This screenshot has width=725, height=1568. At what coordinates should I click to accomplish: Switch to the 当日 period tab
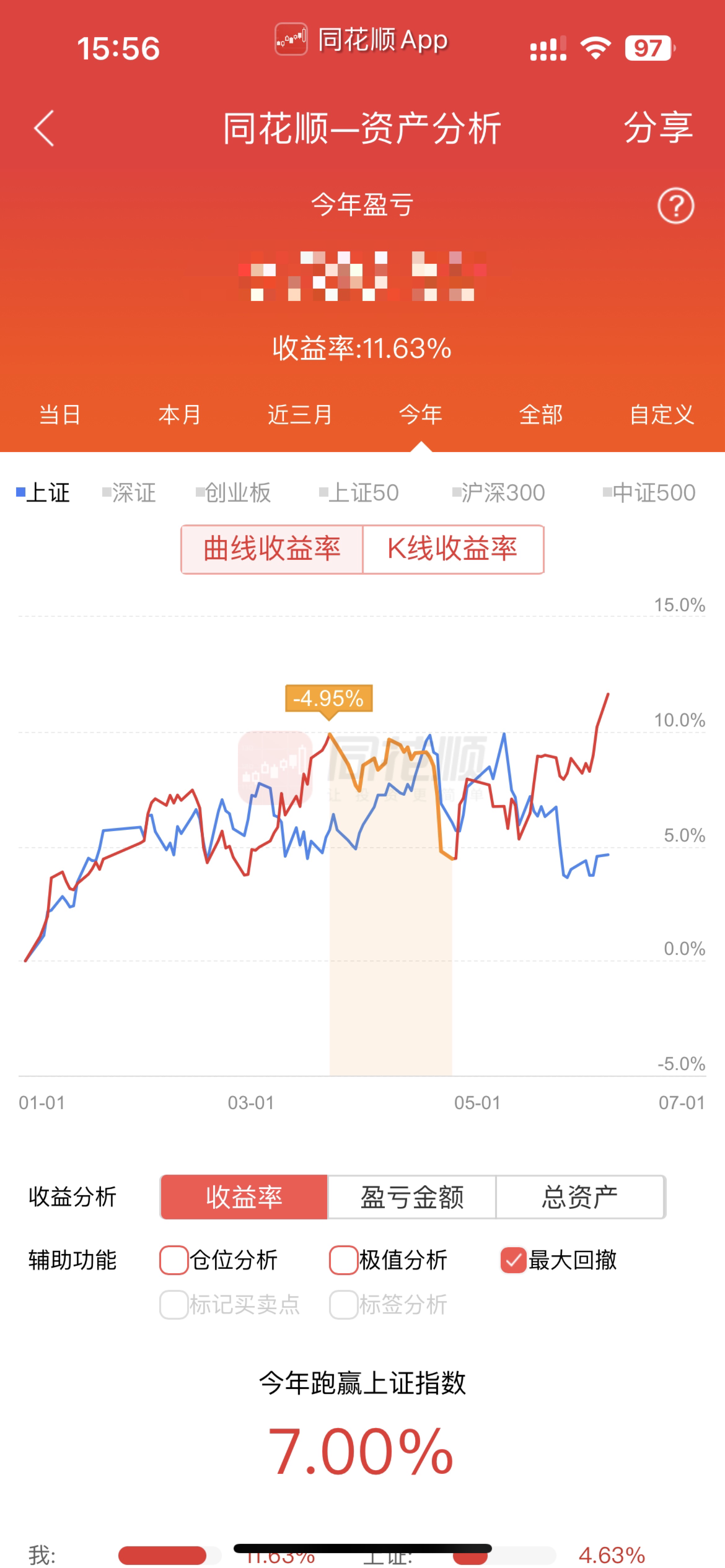coord(59,414)
